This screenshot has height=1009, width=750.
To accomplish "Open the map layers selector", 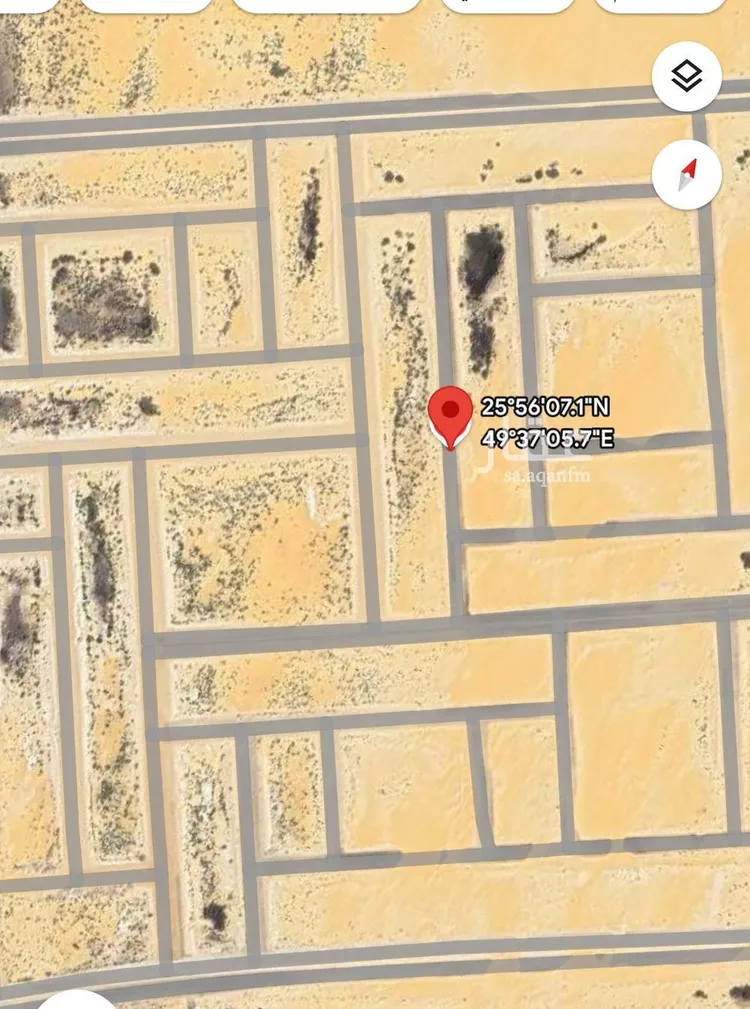I will tap(687, 77).
